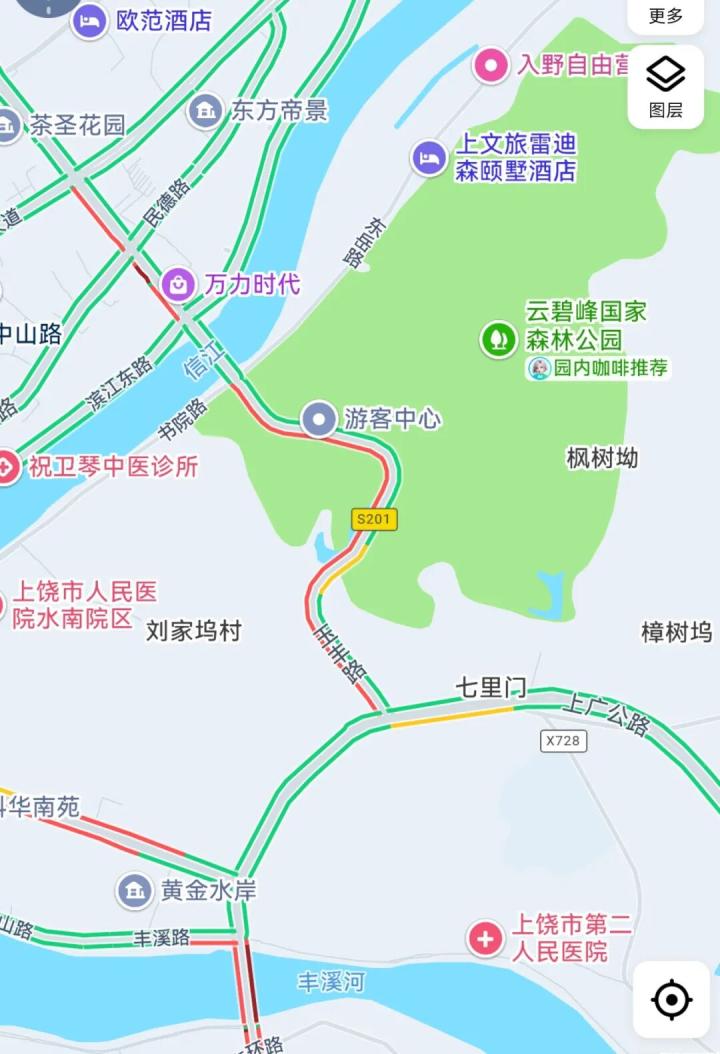Open 上文旅雷迪森颐墅酒店 hotel marker
Screen dimensions: 720x1054
430,158
